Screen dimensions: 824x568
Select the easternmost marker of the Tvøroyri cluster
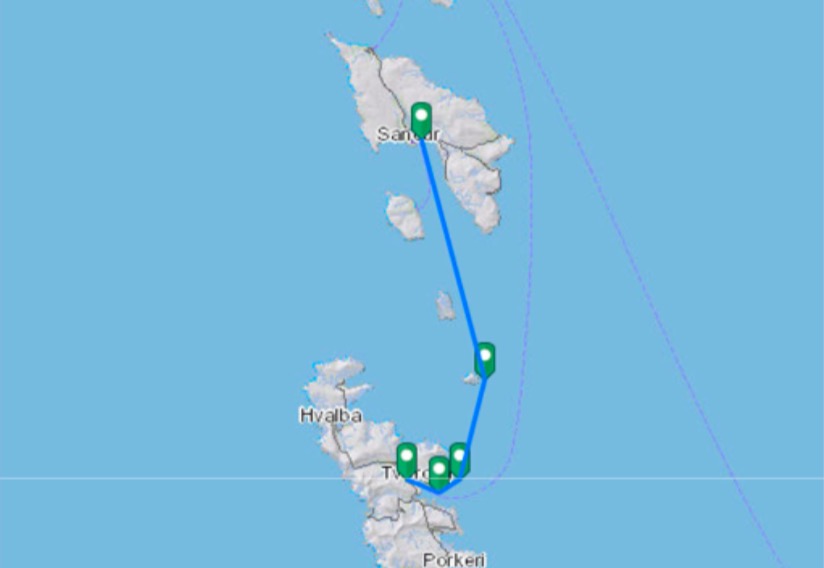(x=459, y=457)
